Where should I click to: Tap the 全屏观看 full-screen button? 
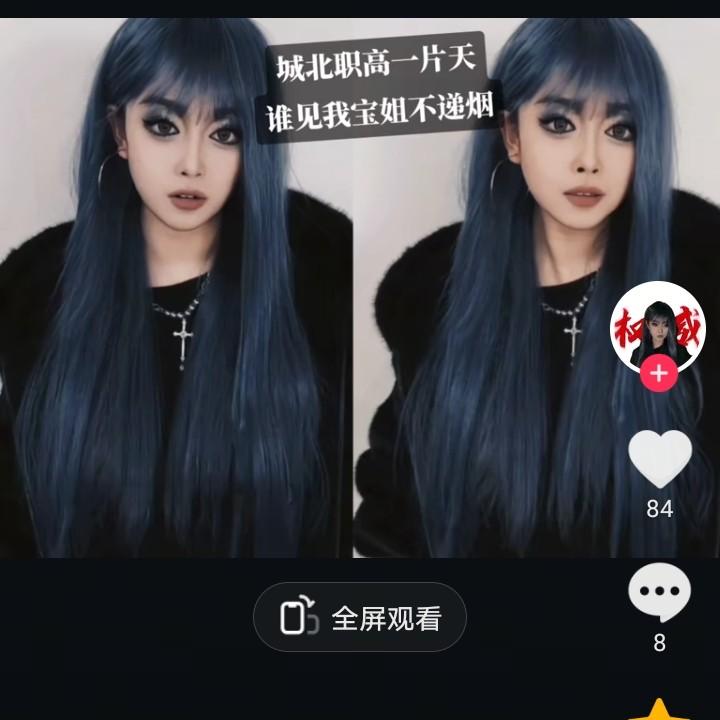tap(360, 618)
